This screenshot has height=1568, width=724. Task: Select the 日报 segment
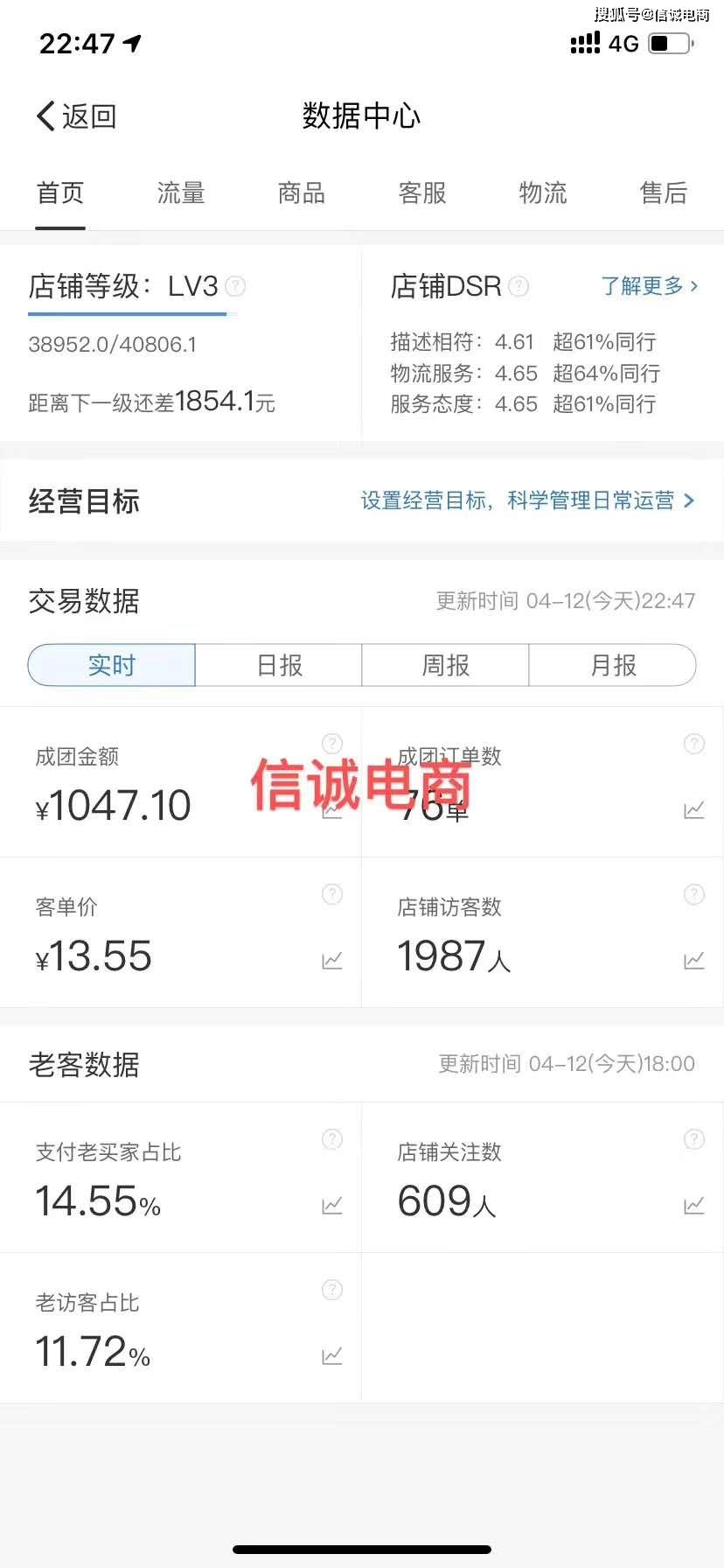point(279,666)
